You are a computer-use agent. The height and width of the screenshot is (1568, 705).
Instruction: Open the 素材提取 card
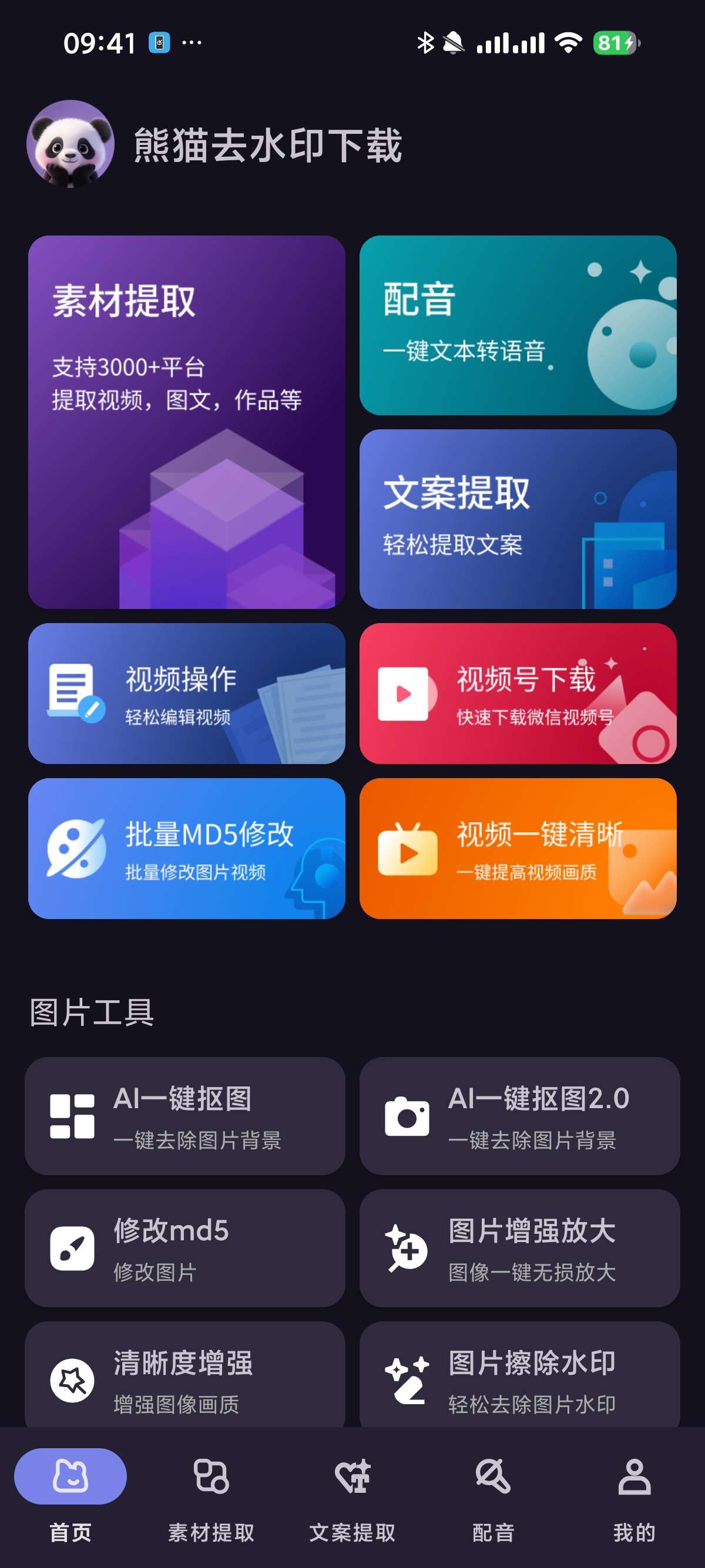tap(186, 421)
